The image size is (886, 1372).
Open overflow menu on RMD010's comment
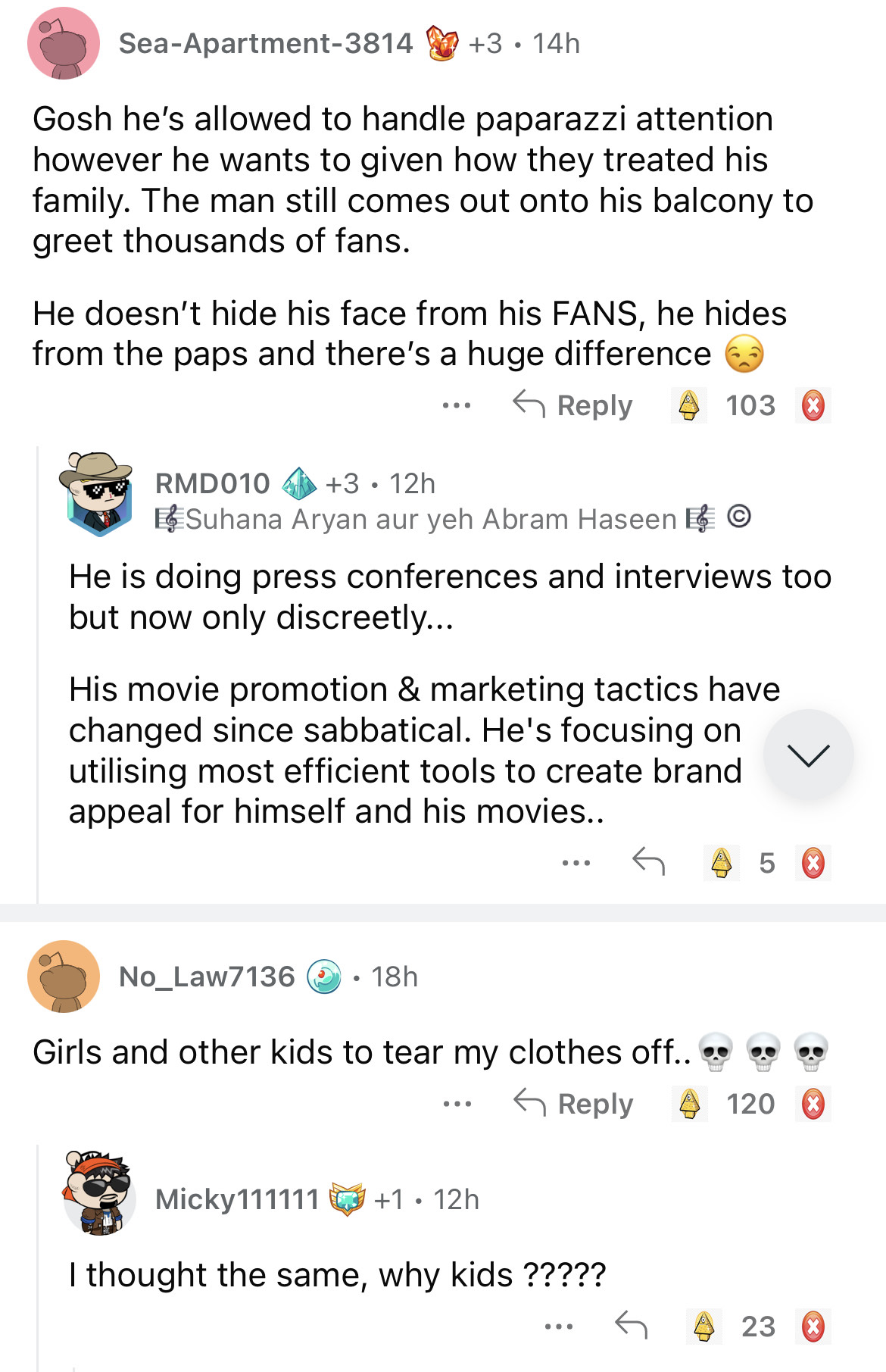[576, 863]
